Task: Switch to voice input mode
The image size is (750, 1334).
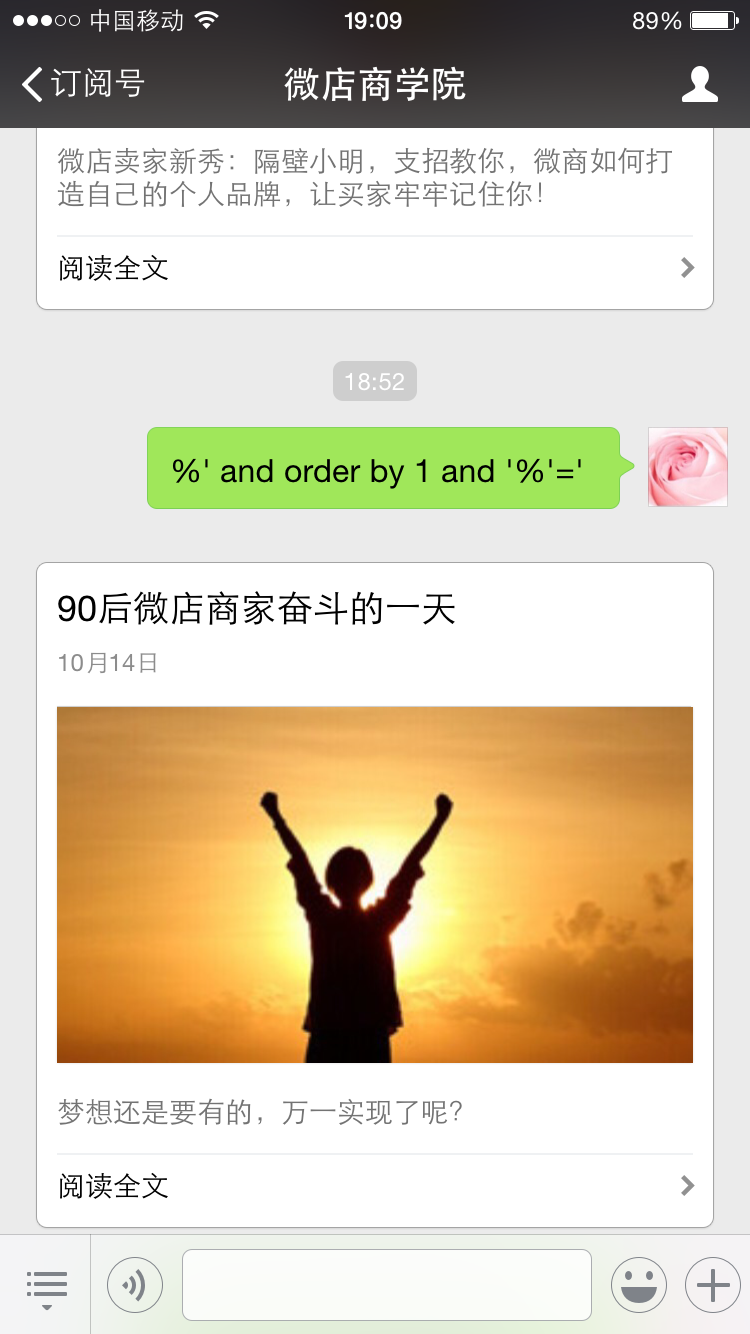Action: click(x=135, y=1285)
